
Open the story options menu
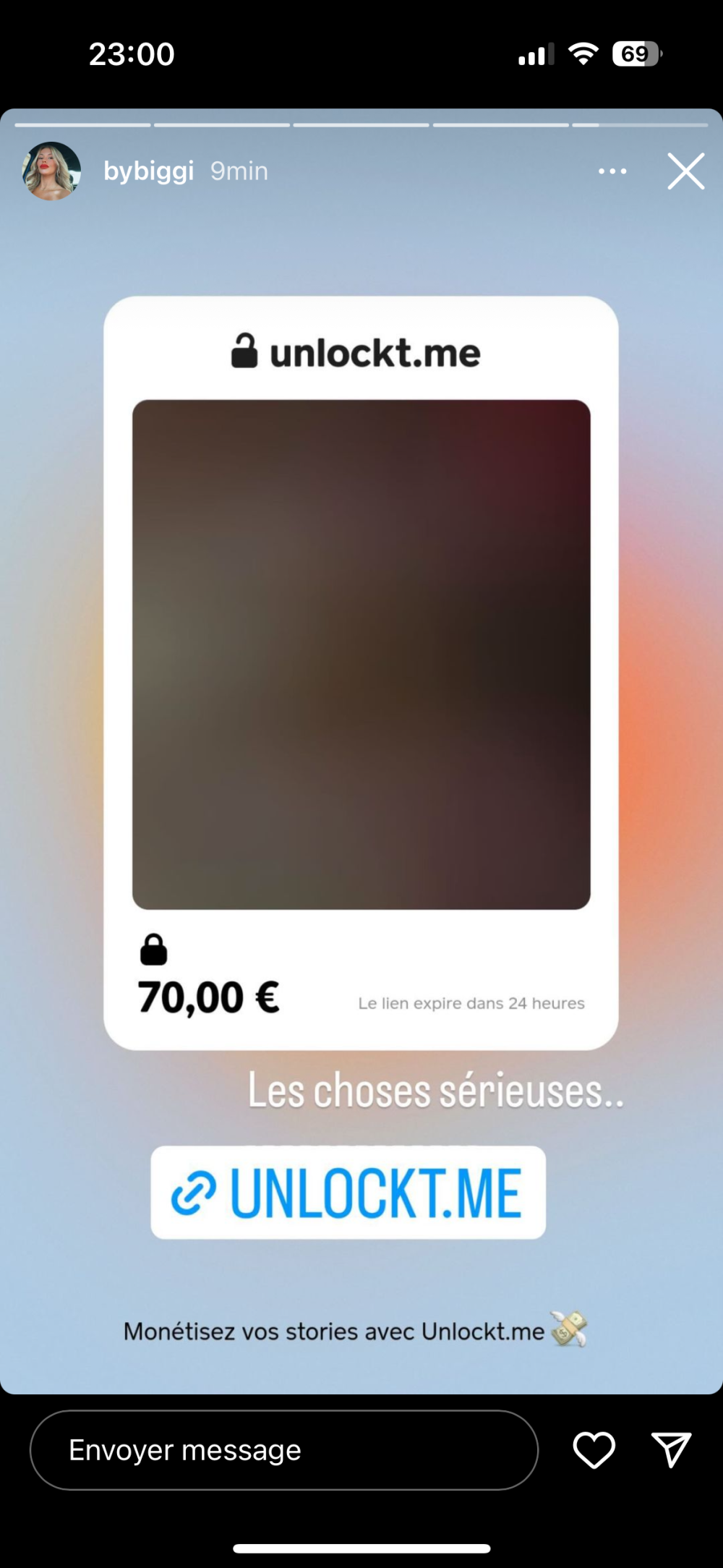pyautogui.click(x=612, y=171)
